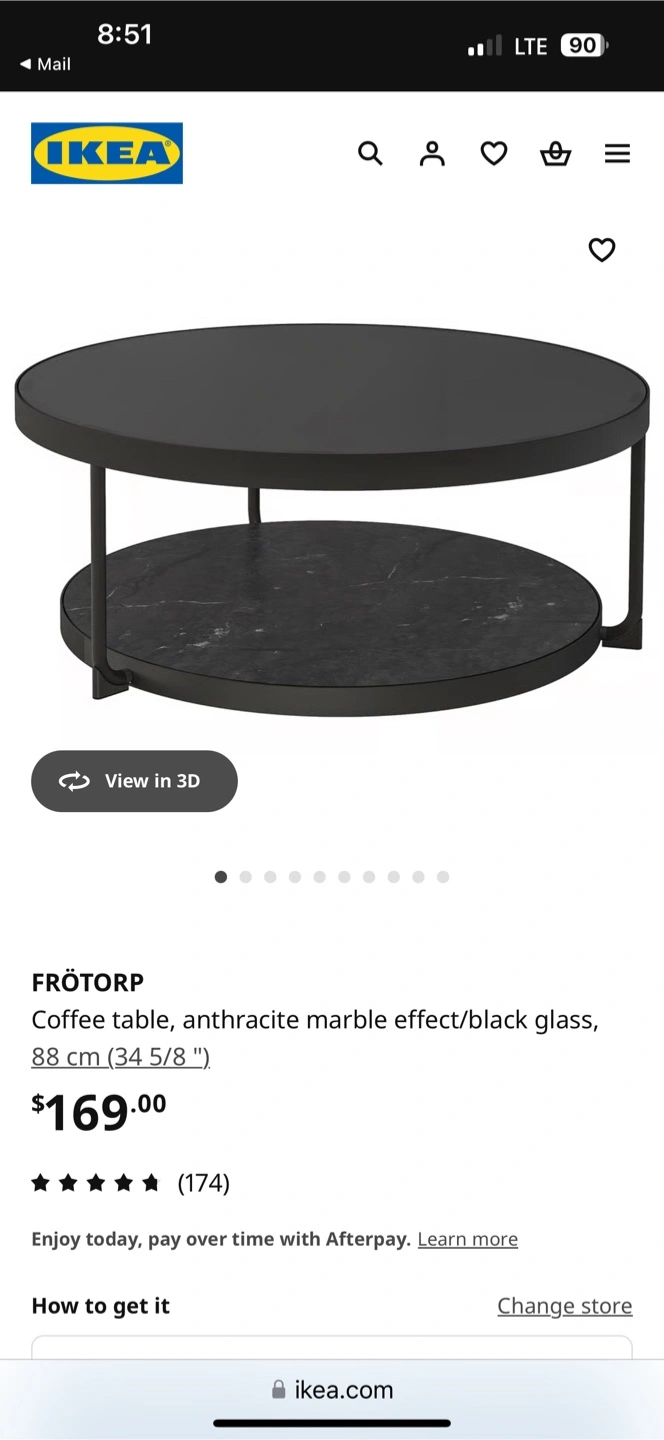Open the shopping basket
Image resolution: width=664 pixels, height=1440 pixels.
pos(555,153)
